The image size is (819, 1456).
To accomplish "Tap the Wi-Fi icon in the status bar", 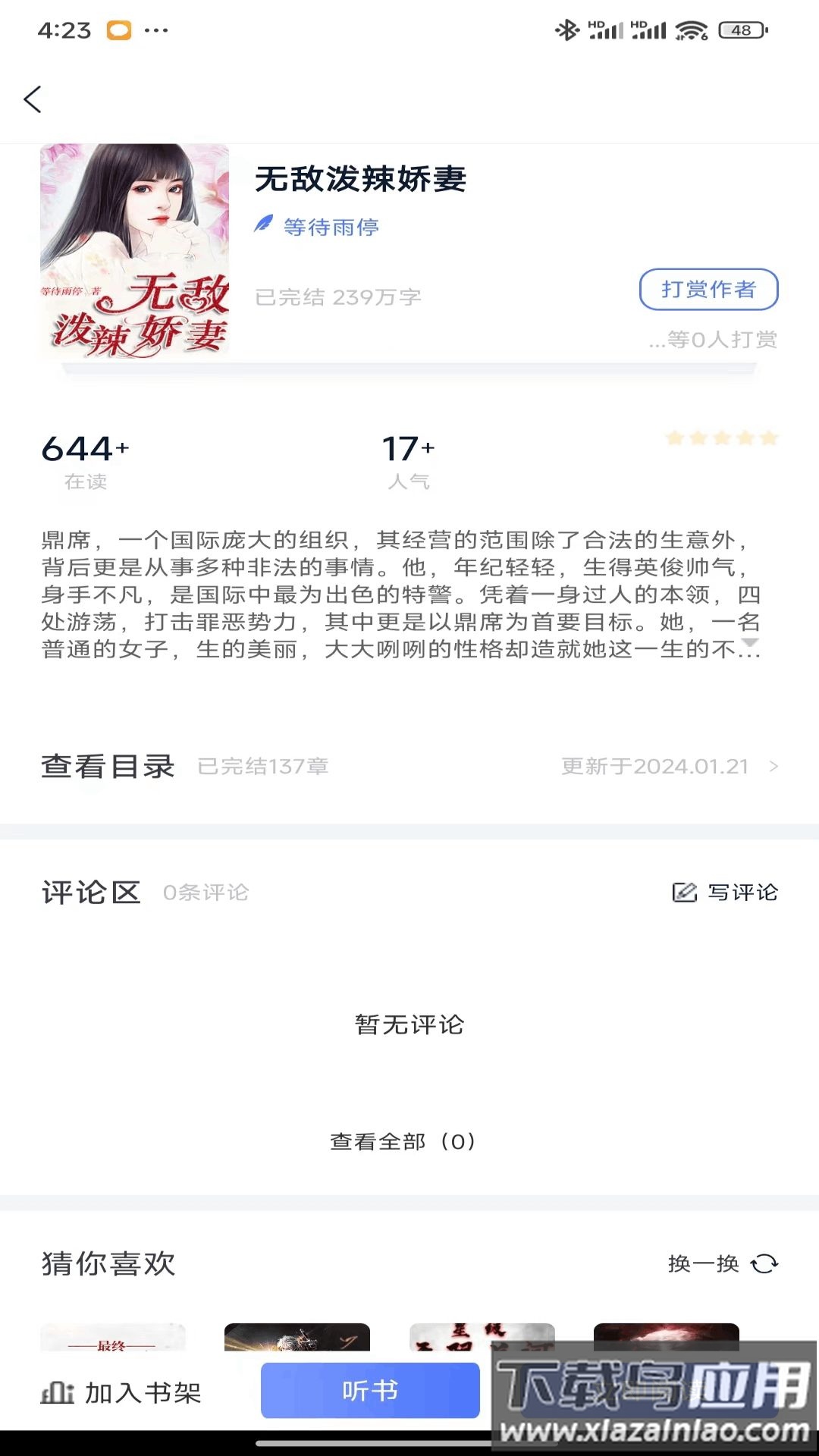I will point(692,30).
